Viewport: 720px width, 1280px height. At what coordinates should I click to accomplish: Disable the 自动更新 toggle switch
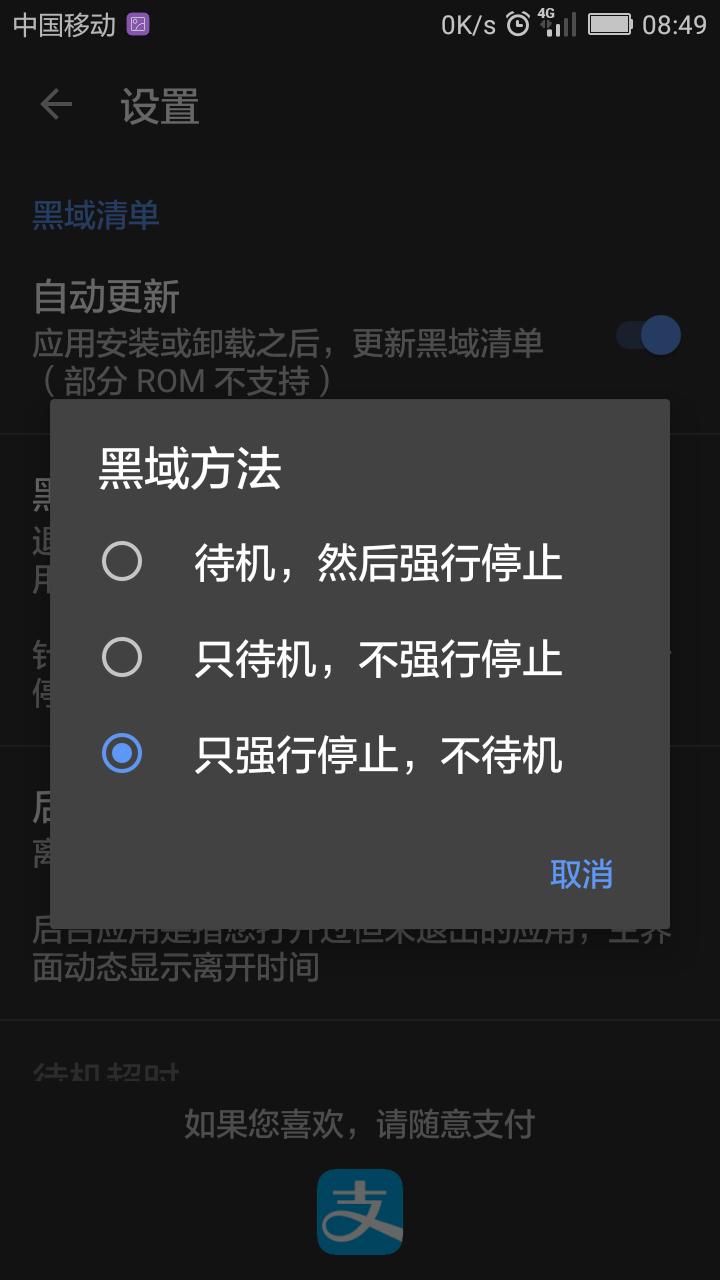point(647,335)
